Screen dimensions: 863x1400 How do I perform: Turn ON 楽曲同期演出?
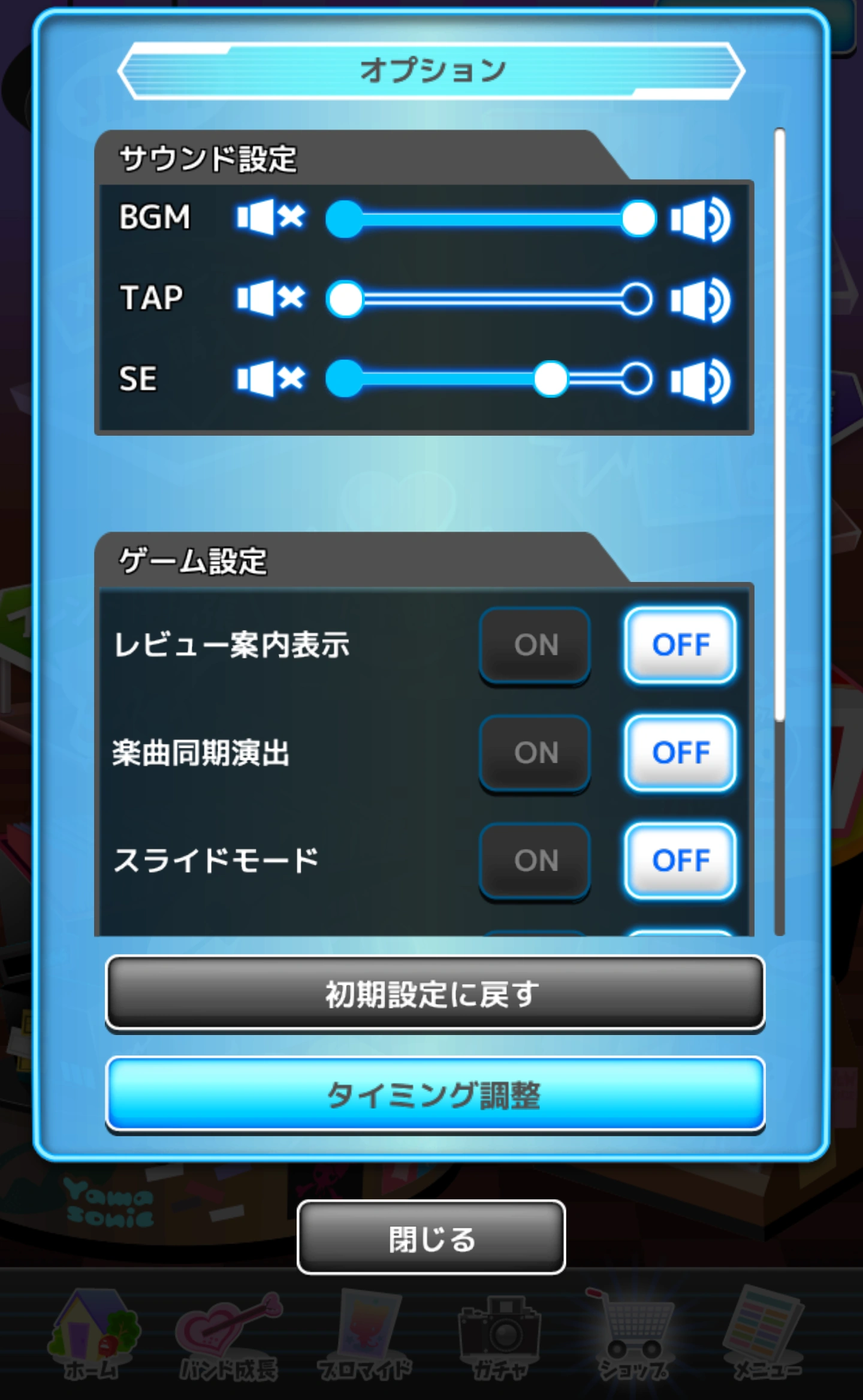click(535, 753)
